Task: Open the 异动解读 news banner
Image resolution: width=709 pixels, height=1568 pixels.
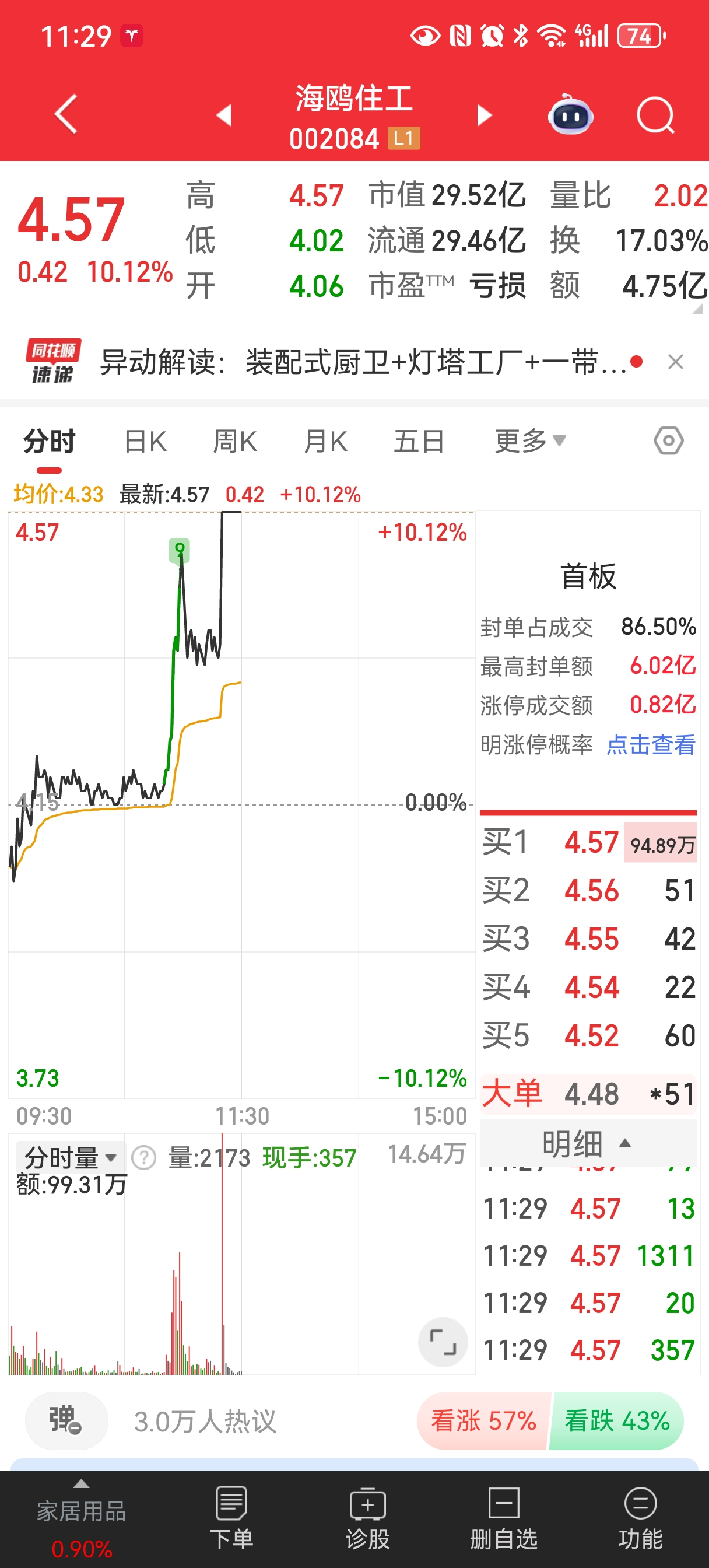Action: click(x=363, y=363)
